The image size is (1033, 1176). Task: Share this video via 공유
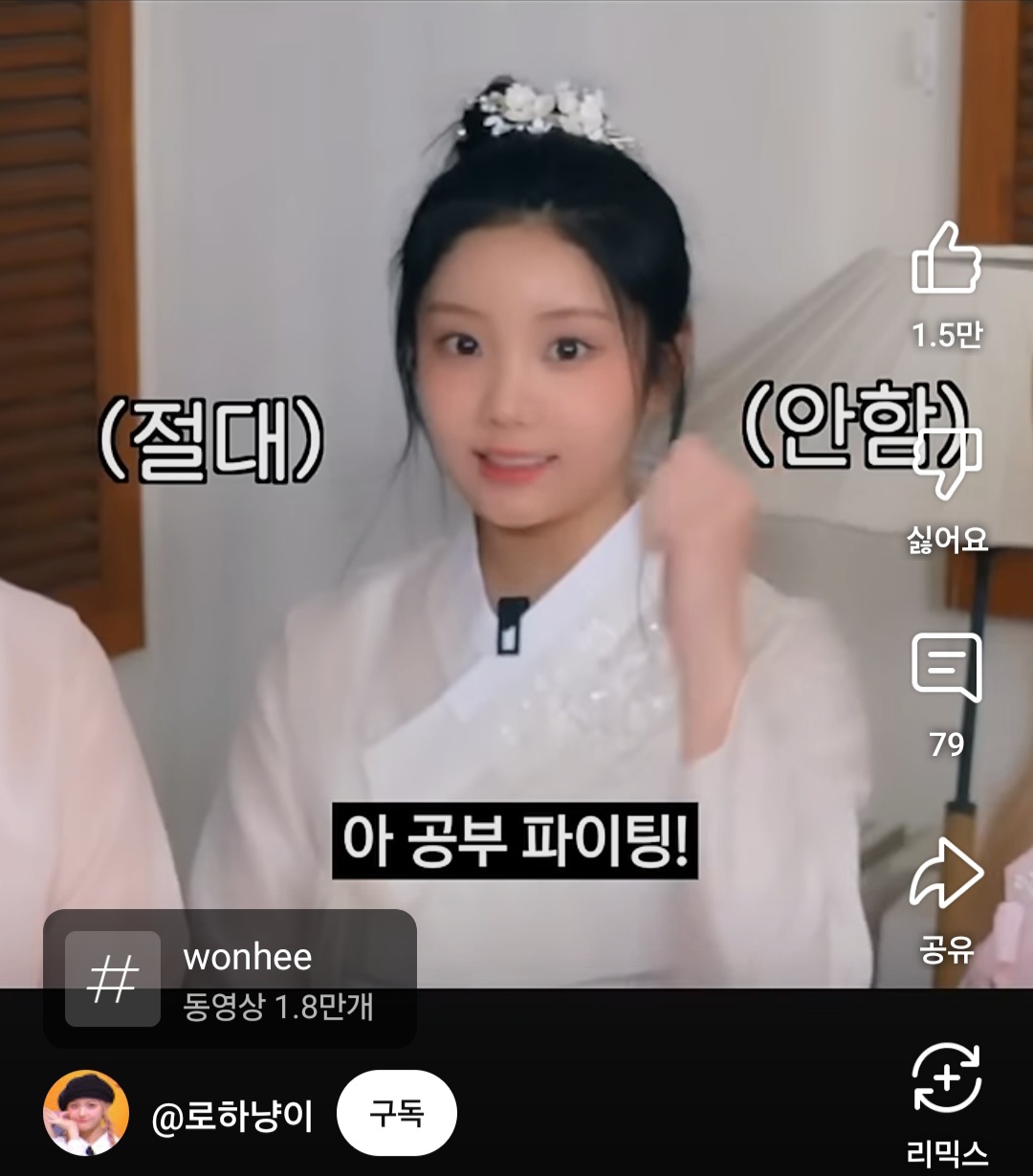pos(946,875)
